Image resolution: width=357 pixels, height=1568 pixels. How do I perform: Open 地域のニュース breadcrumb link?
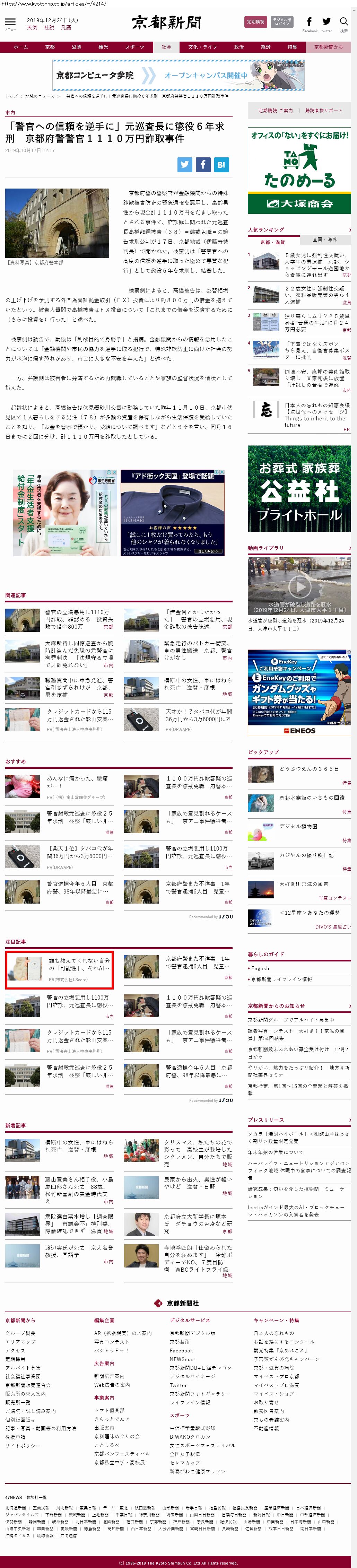coord(39,96)
